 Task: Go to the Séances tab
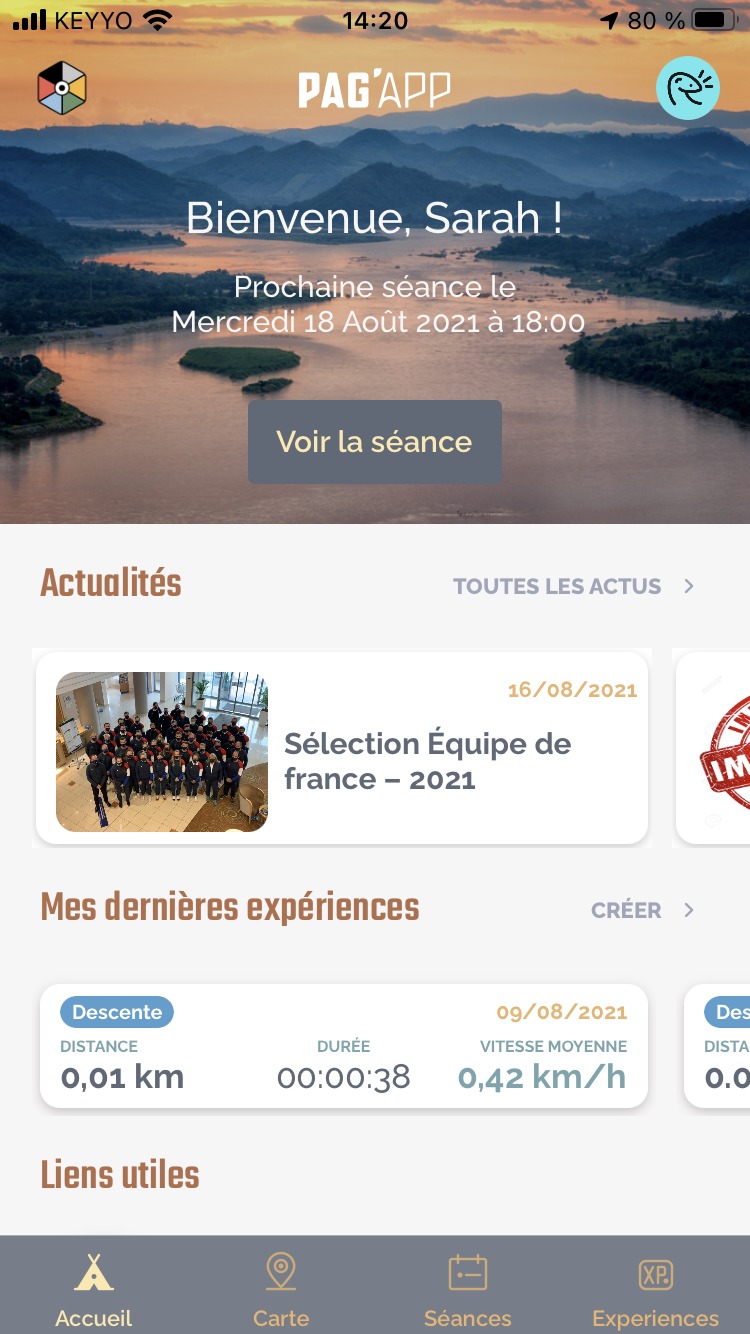coord(468,1290)
